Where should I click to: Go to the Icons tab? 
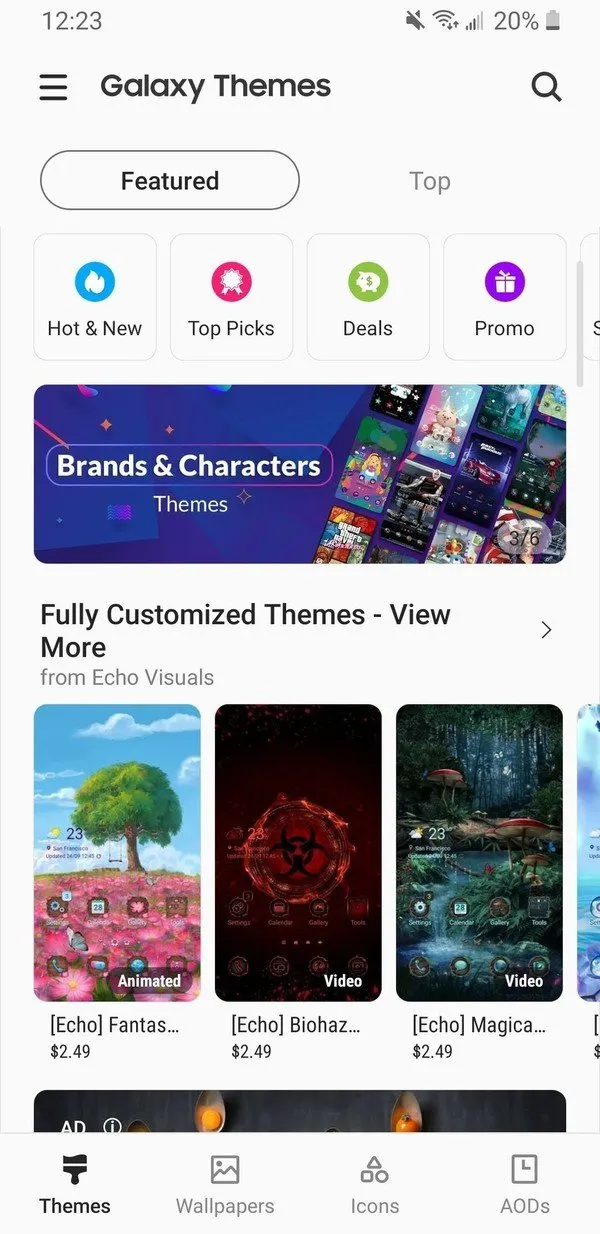(x=375, y=1184)
